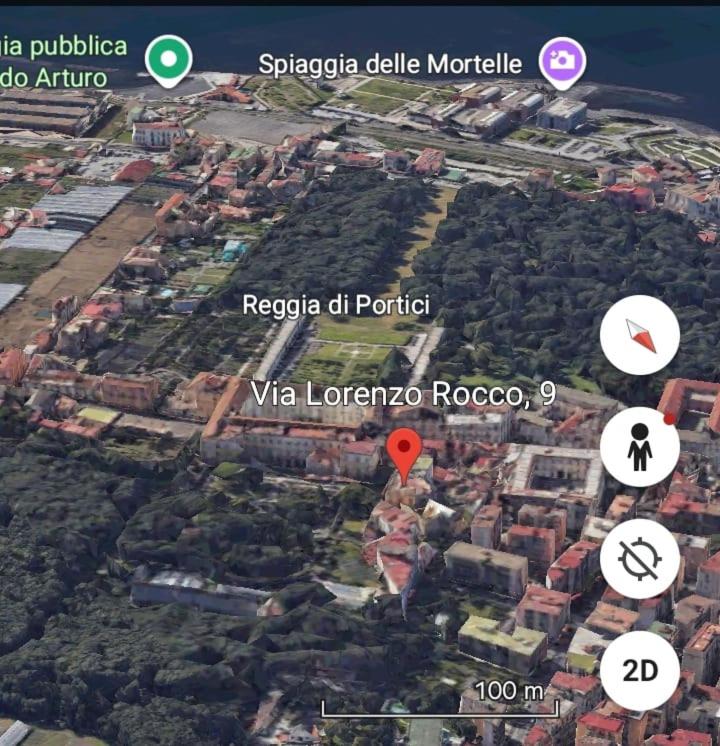The image size is (720, 746).
Task: Tap the compass to reset map orientation
Action: click(640, 335)
